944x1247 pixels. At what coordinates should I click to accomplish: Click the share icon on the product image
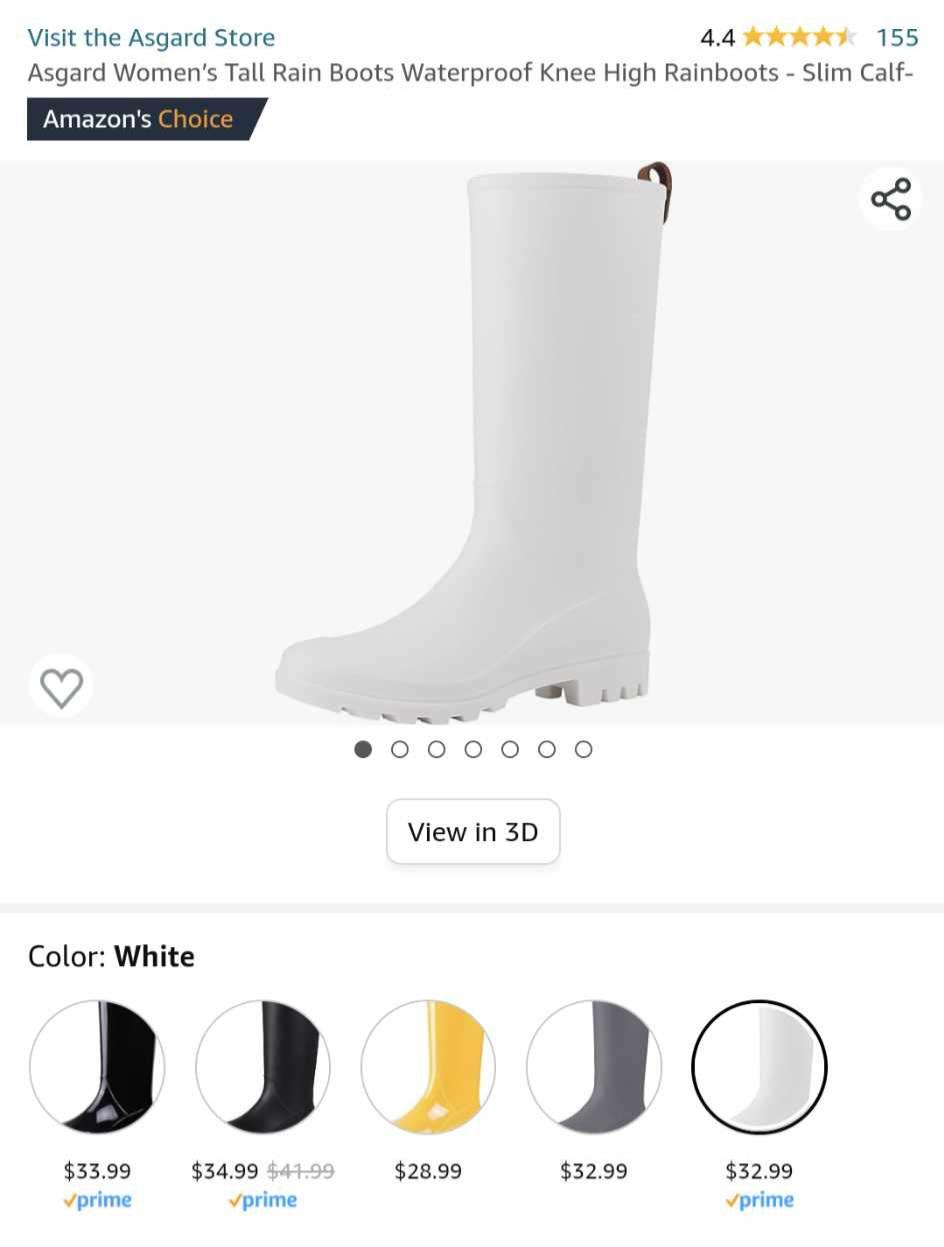(890, 199)
